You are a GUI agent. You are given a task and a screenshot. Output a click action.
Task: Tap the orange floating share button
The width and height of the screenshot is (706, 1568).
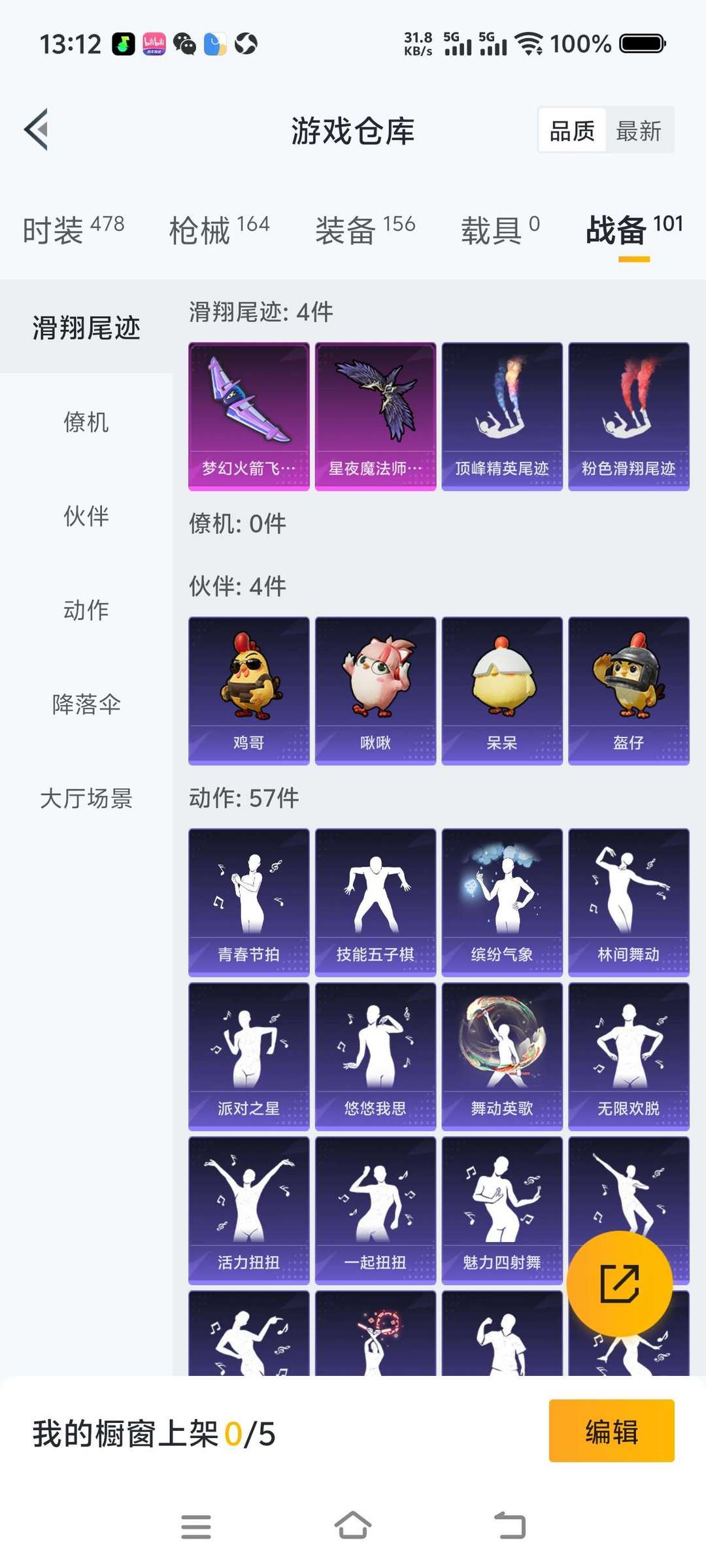point(619,1284)
